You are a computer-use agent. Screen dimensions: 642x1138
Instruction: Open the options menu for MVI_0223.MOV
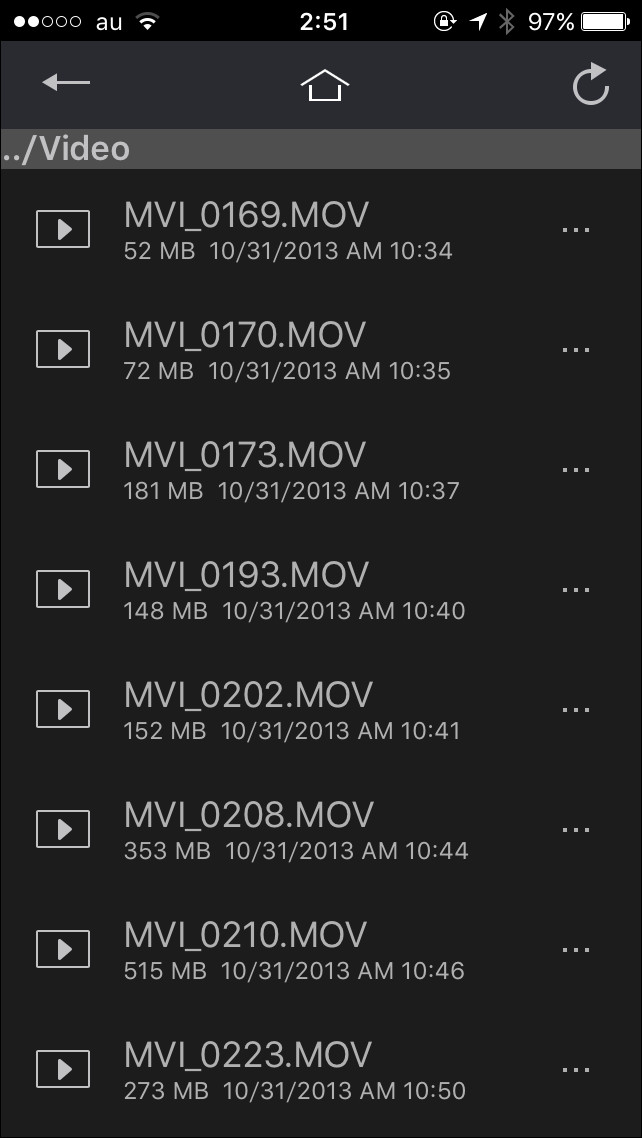(x=576, y=1069)
